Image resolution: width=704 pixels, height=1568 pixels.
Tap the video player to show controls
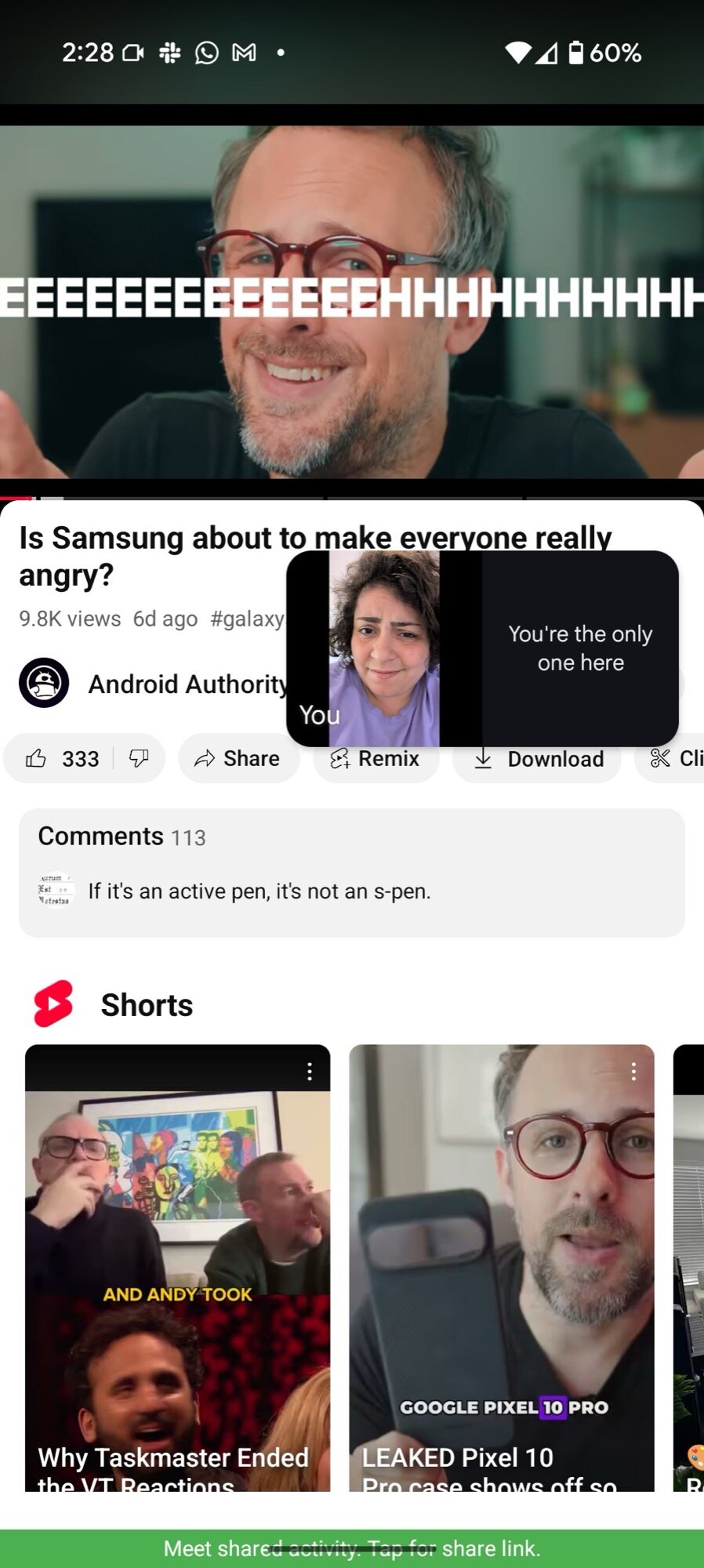[x=351, y=302]
